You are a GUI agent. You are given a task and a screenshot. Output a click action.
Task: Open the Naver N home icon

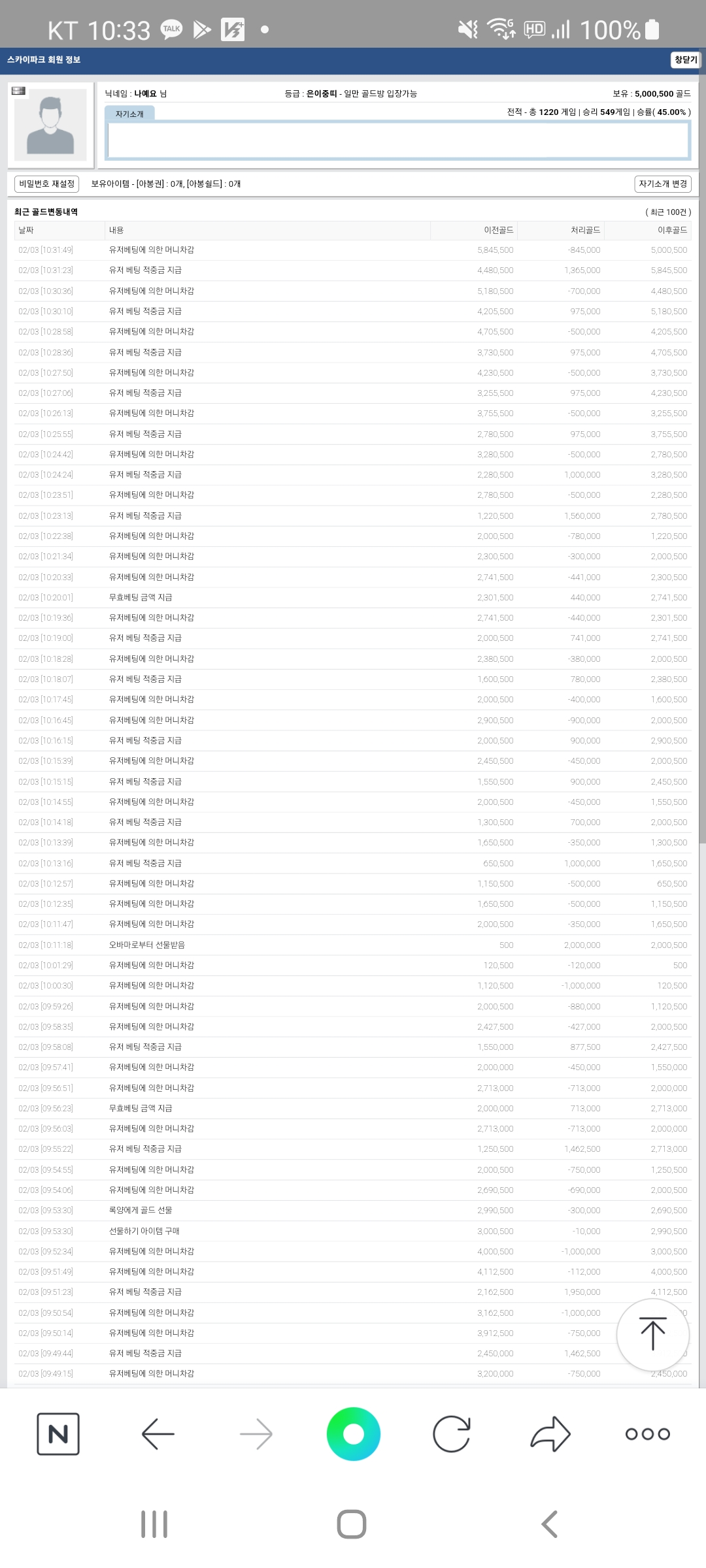pyautogui.click(x=58, y=1434)
